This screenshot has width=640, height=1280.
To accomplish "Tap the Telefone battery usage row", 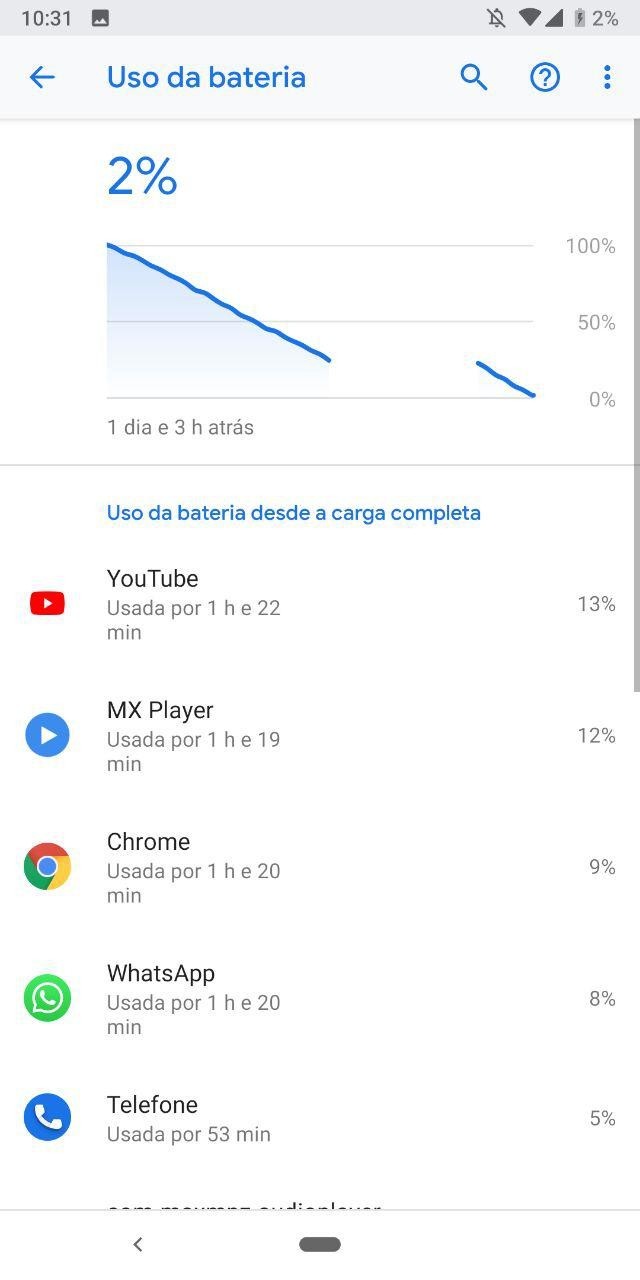I will 320,1118.
